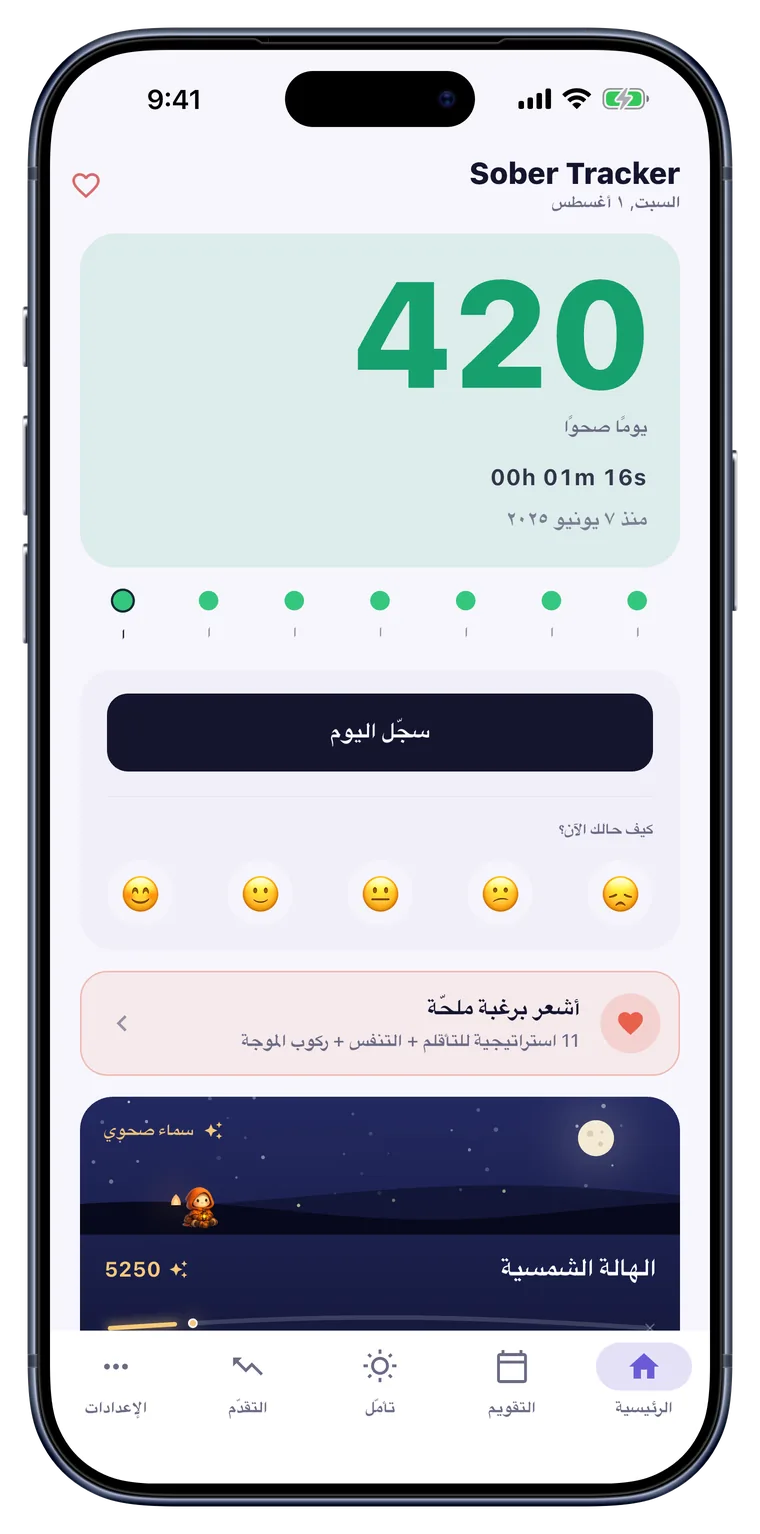Switch to the الرئيسية tab
The height and width of the screenshot is (1534, 760).
tap(643, 1380)
